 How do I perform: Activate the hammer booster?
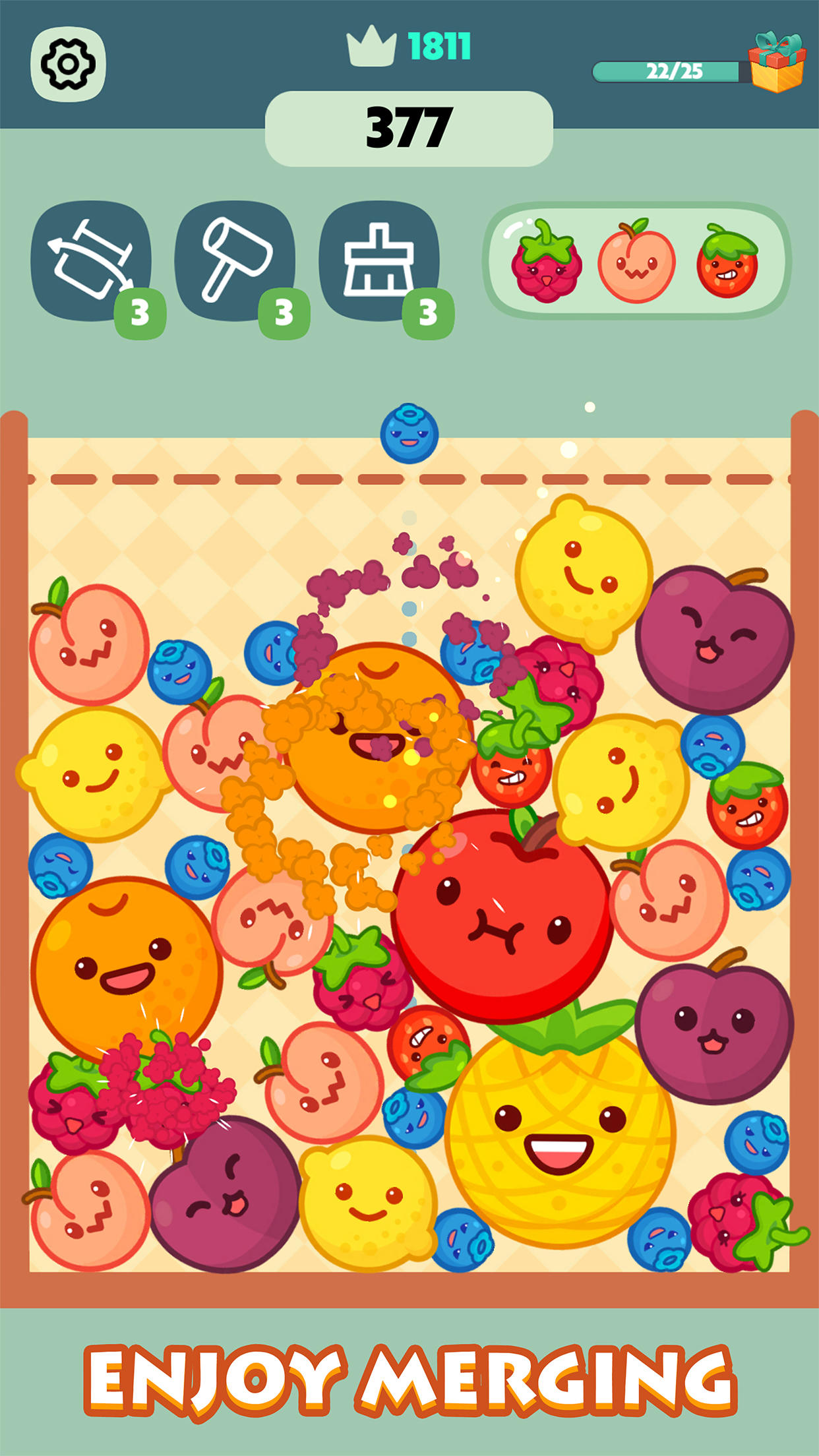235,262
